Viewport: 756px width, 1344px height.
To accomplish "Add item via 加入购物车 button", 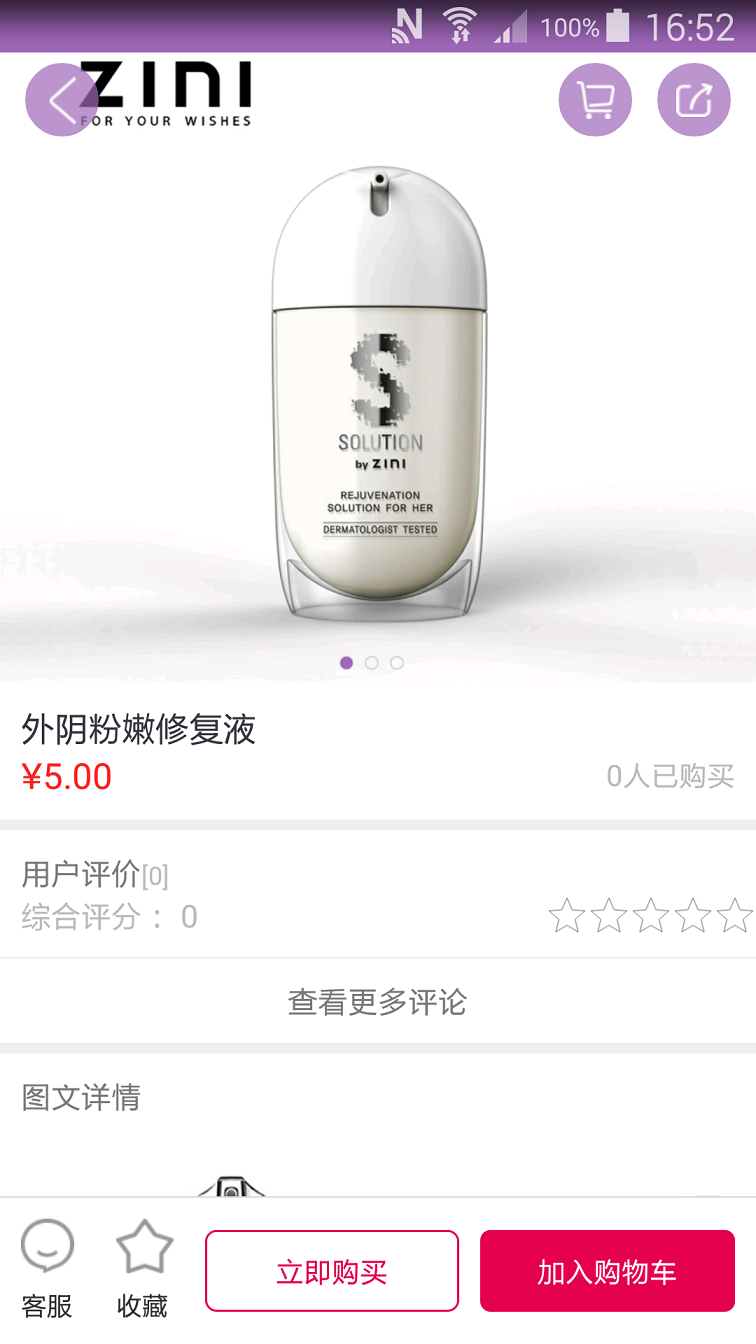I will (x=607, y=1271).
